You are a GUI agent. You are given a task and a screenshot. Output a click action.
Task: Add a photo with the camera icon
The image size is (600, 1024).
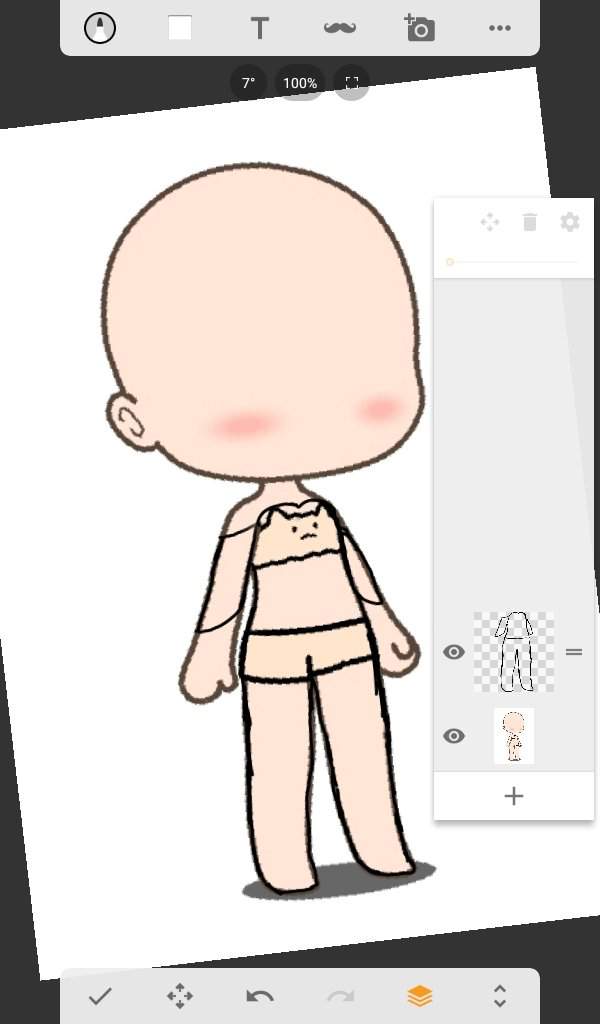(x=420, y=28)
